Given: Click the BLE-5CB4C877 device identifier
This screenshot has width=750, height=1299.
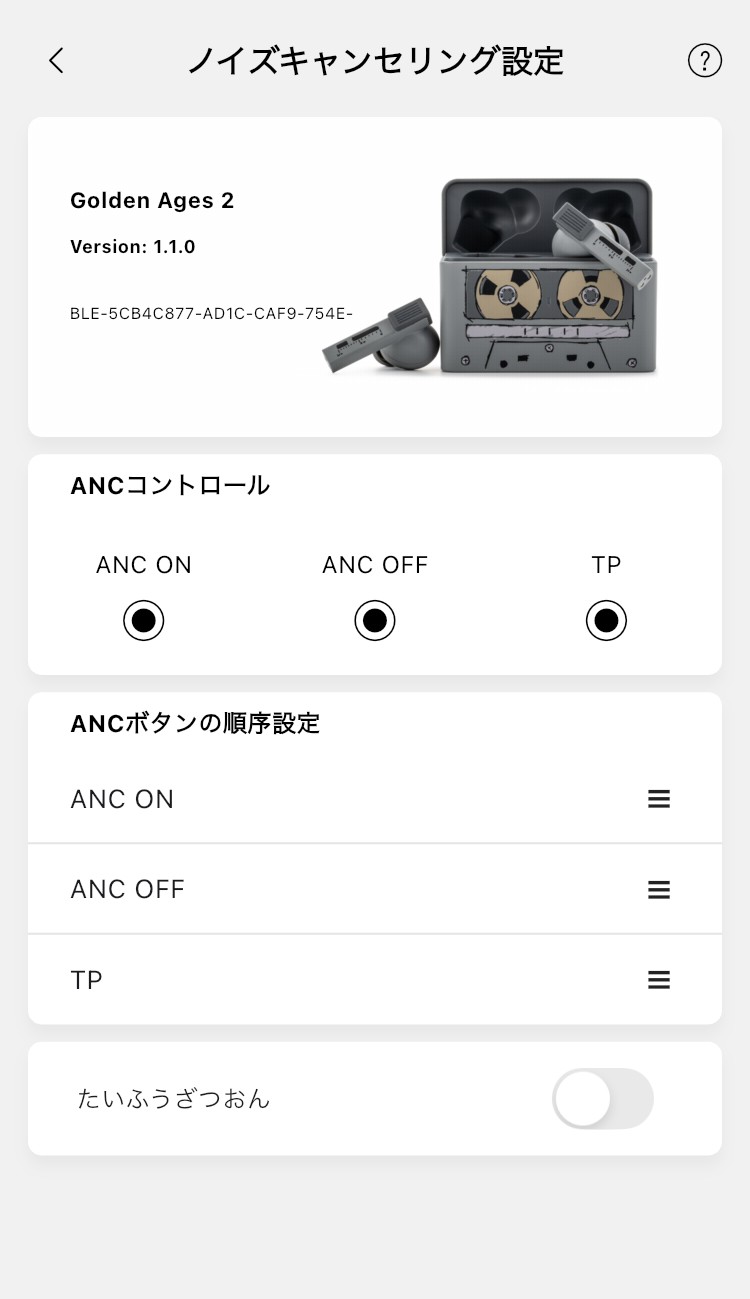Looking at the screenshot, I should point(211,313).
